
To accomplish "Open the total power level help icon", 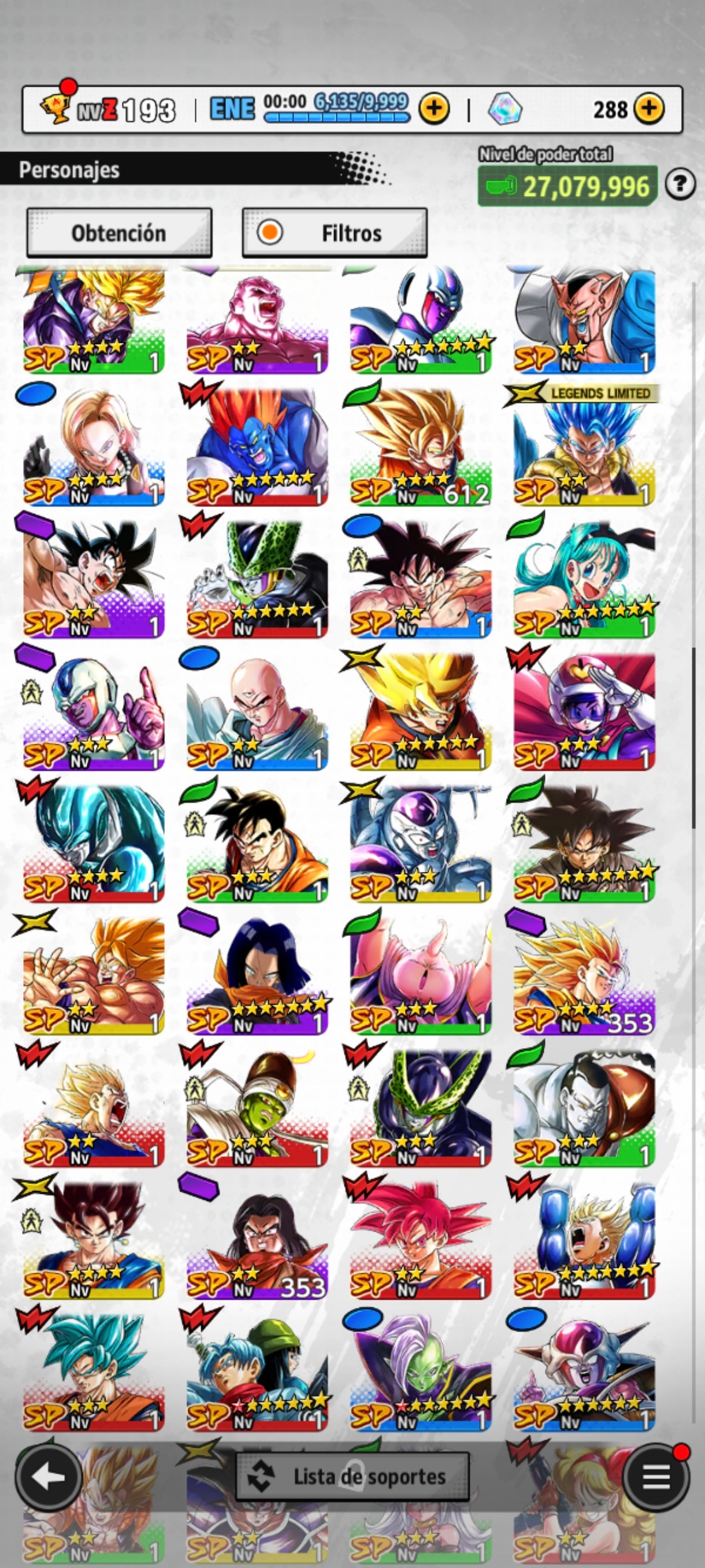I will pos(680,183).
